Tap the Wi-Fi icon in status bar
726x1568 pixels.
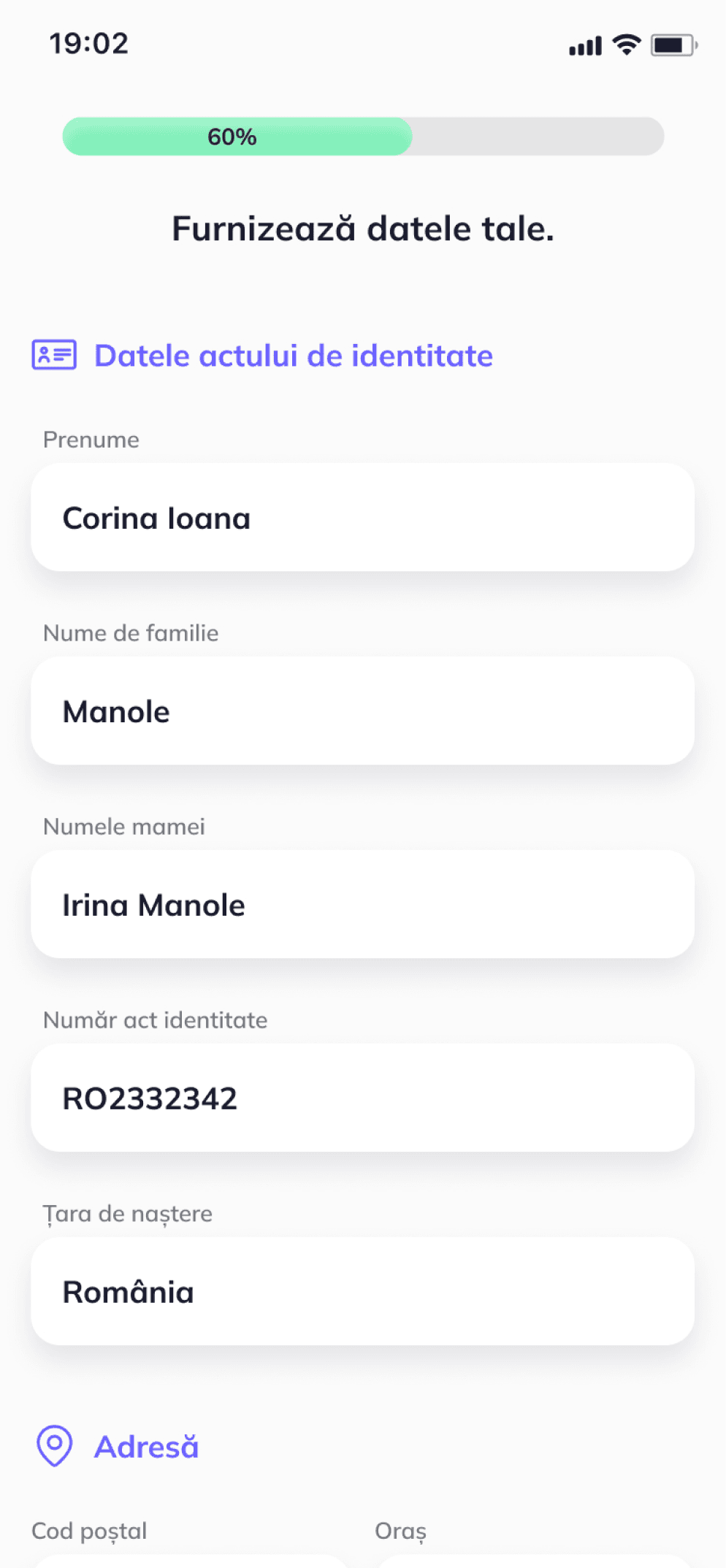coord(624,45)
